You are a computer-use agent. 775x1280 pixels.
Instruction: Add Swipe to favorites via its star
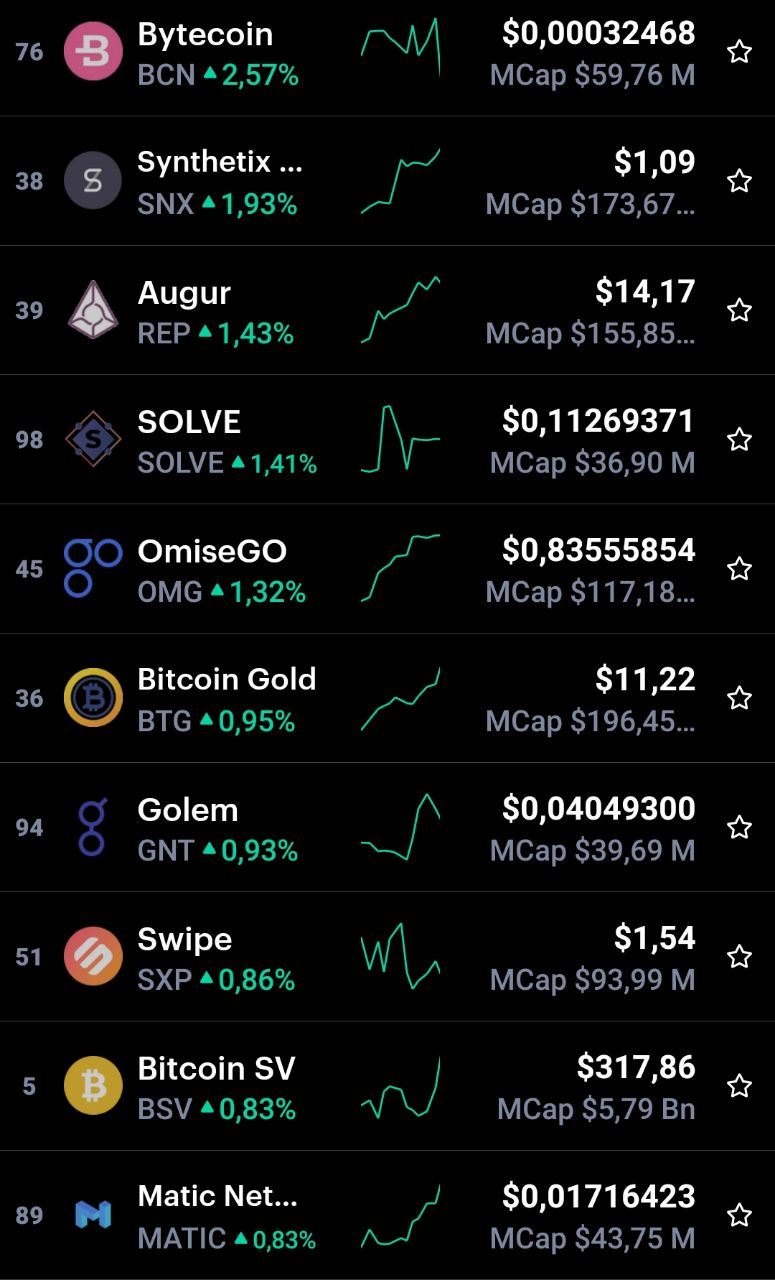[739, 957]
